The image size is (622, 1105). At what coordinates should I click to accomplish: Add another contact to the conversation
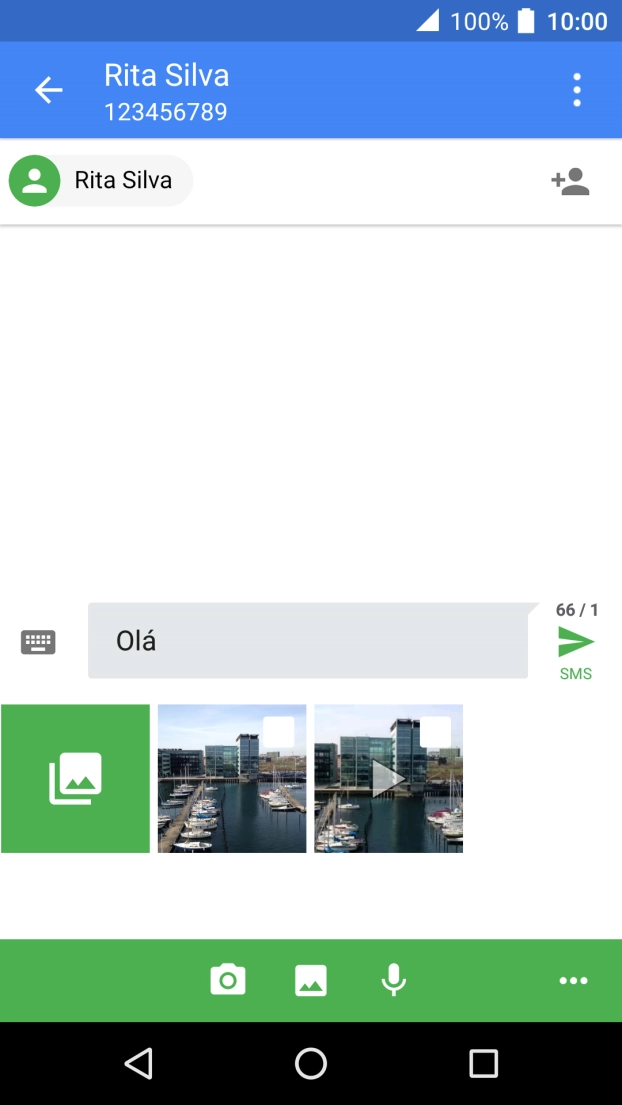[570, 181]
